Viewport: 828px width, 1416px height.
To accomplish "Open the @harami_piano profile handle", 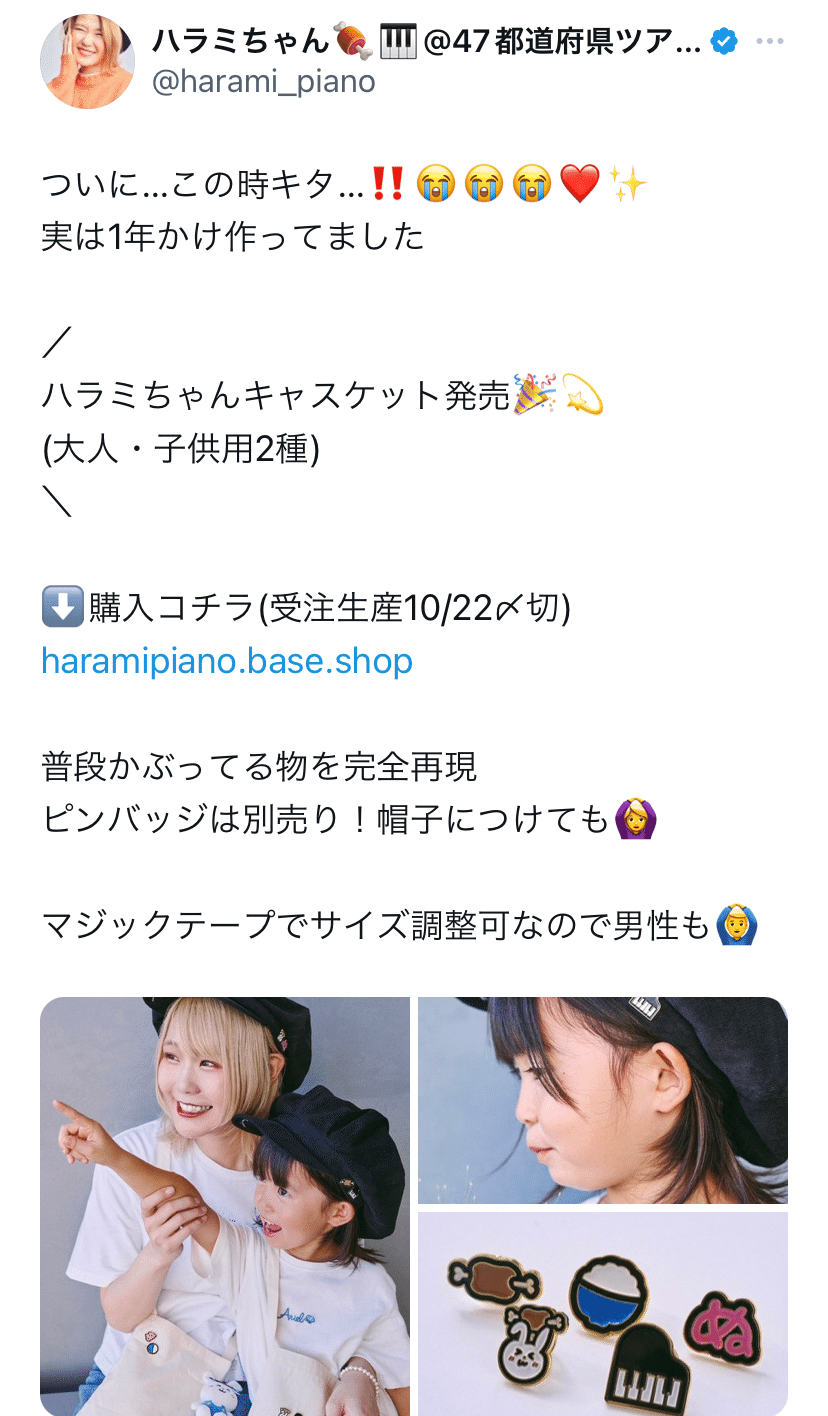I will [264, 81].
